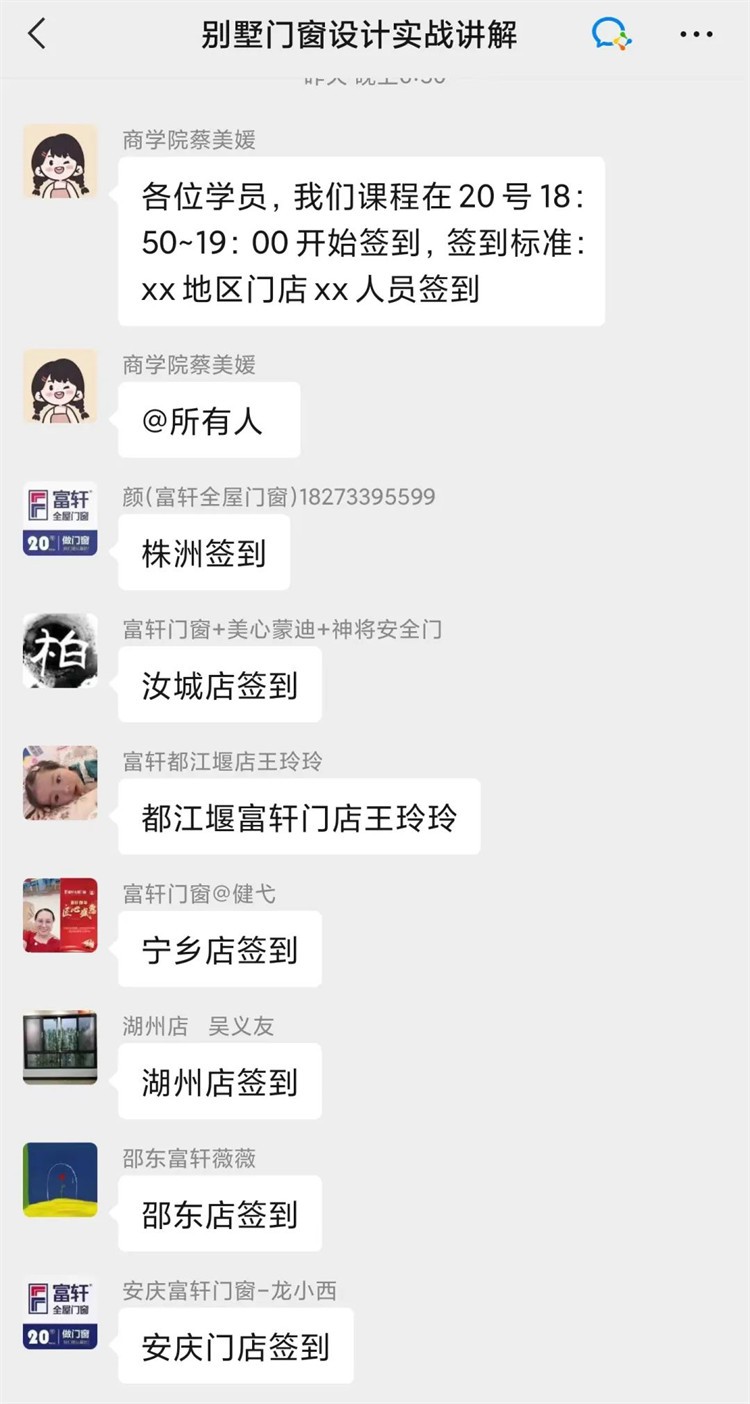
Task: Open 富轩都江堰店王玲玲's profile picture
Action: coord(60,783)
